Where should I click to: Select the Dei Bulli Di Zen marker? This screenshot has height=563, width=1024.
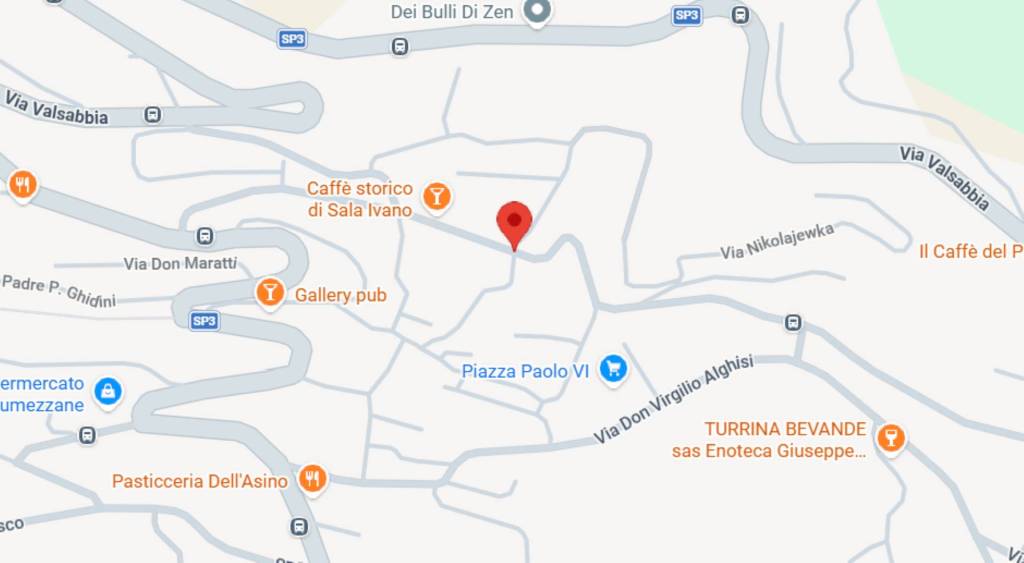(x=539, y=13)
